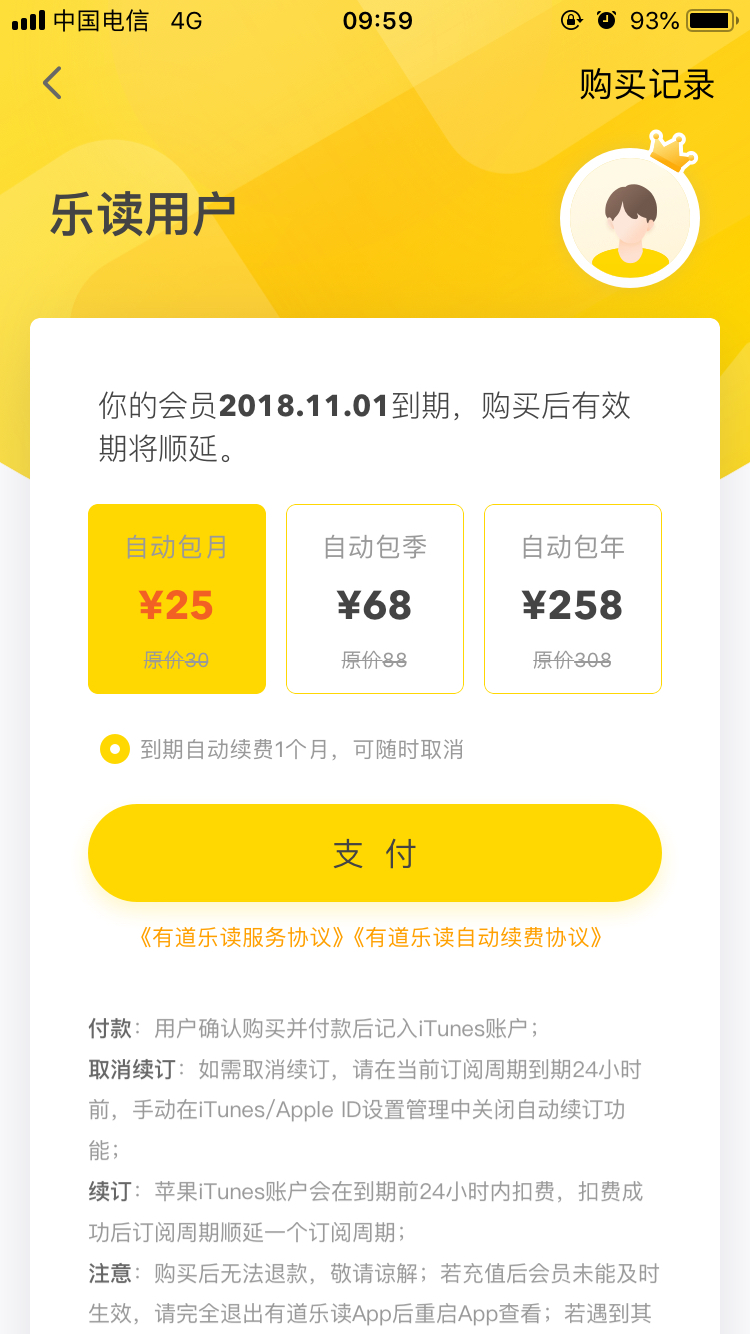Open 购买记录 purchase history
This screenshot has height=1334, width=750.
[x=647, y=84]
